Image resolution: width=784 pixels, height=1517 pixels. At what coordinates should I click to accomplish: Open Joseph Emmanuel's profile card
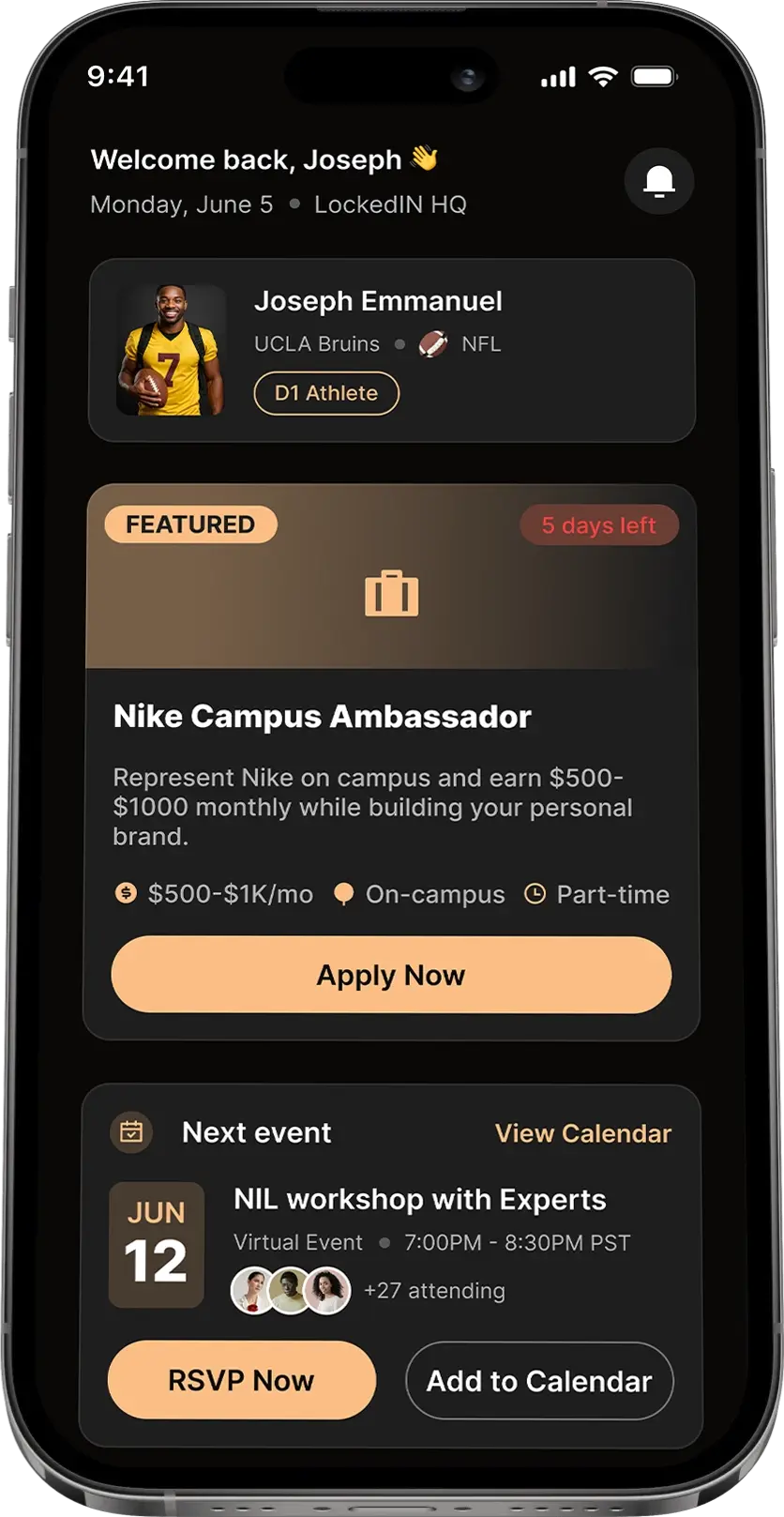pyautogui.click(x=392, y=350)
